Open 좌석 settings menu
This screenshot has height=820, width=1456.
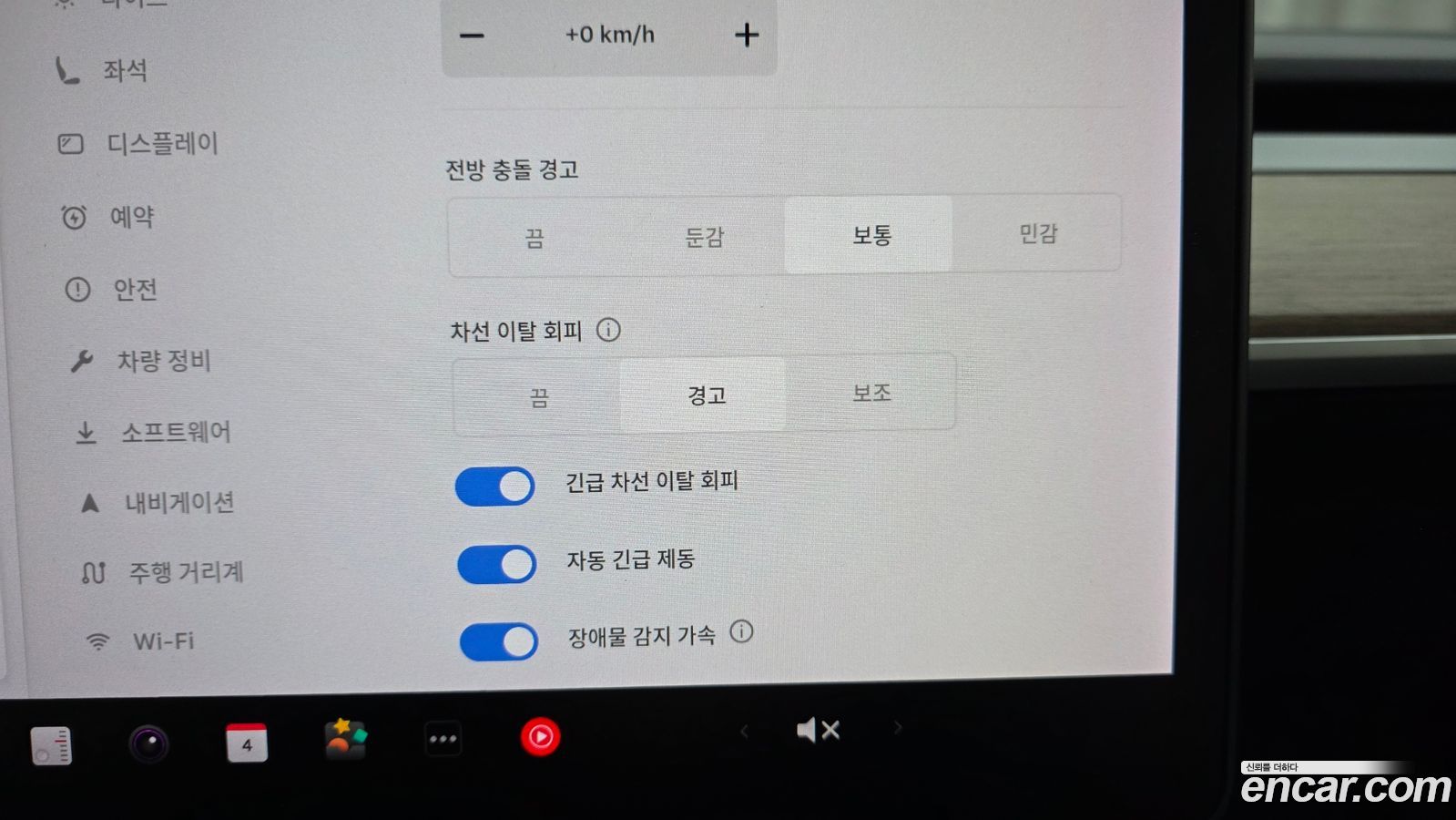102,70
